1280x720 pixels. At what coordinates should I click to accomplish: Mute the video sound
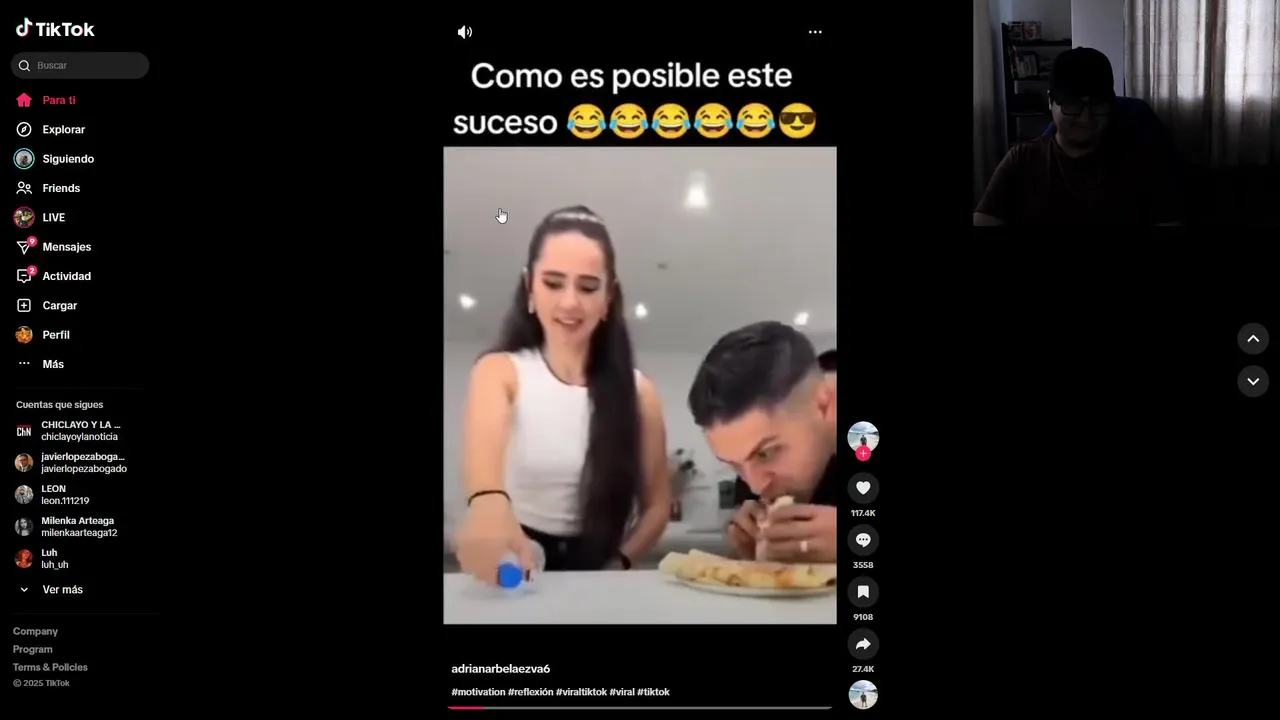[465, 32]
